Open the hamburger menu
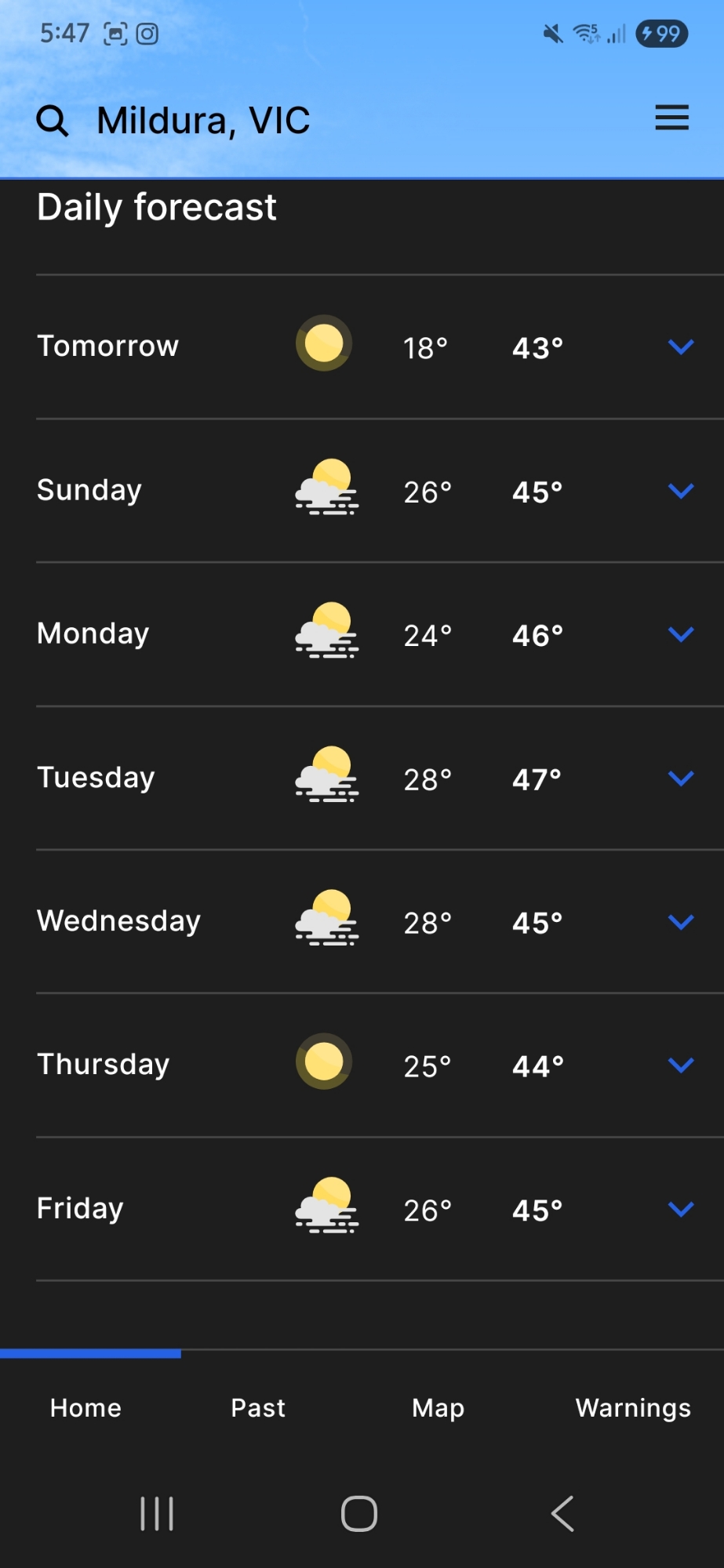The height and width of the screenshot is (1568, 724). (x=671, y=118)
